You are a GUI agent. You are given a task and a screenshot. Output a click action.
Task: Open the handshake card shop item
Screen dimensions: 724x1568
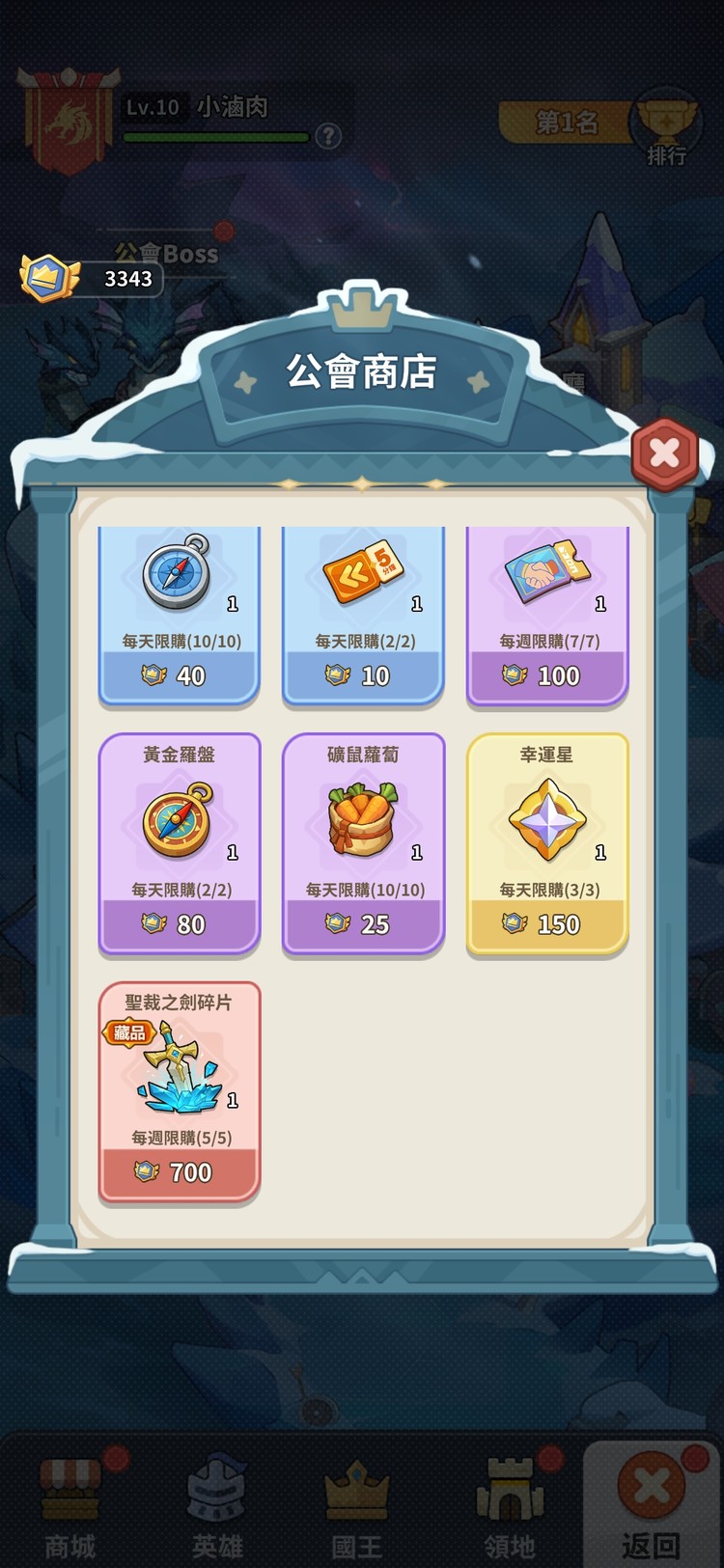tap(546, 572)
